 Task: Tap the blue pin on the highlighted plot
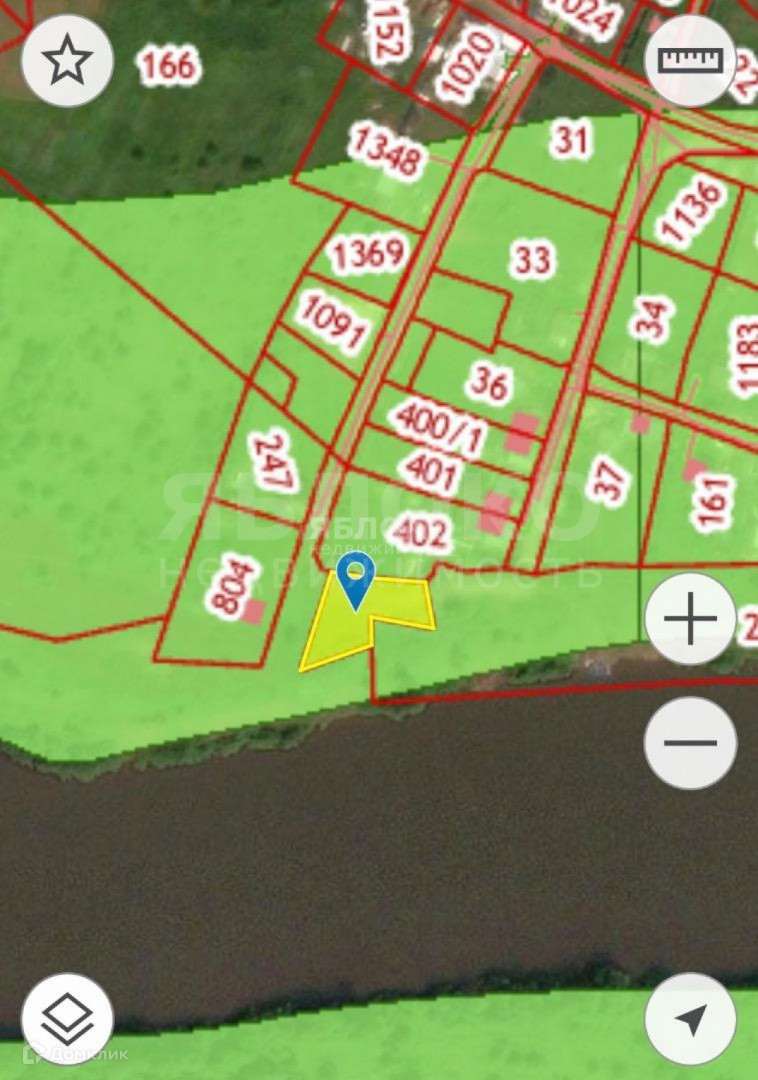tap(355, 578)
